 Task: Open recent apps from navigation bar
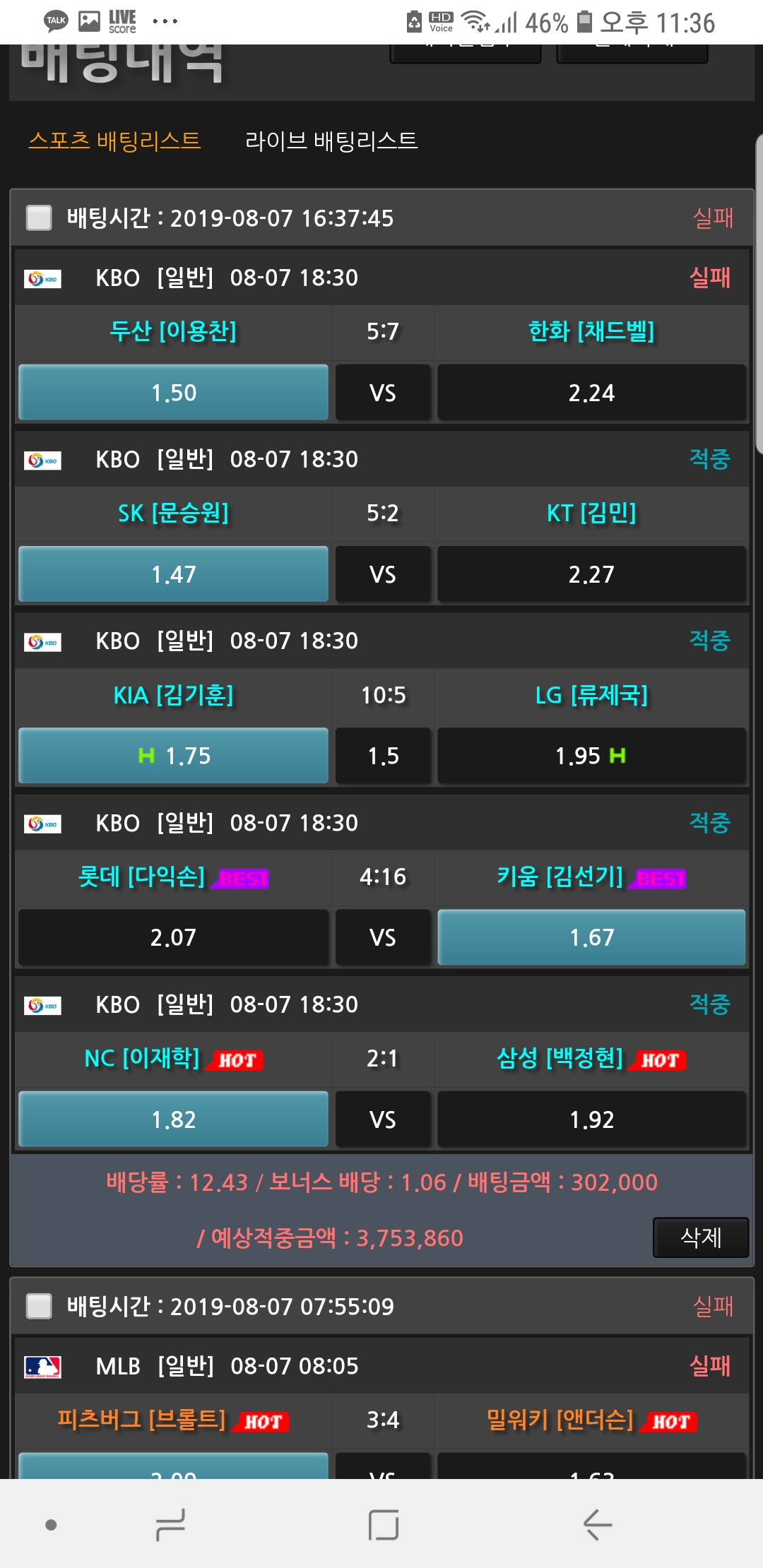pos(170,1524)
